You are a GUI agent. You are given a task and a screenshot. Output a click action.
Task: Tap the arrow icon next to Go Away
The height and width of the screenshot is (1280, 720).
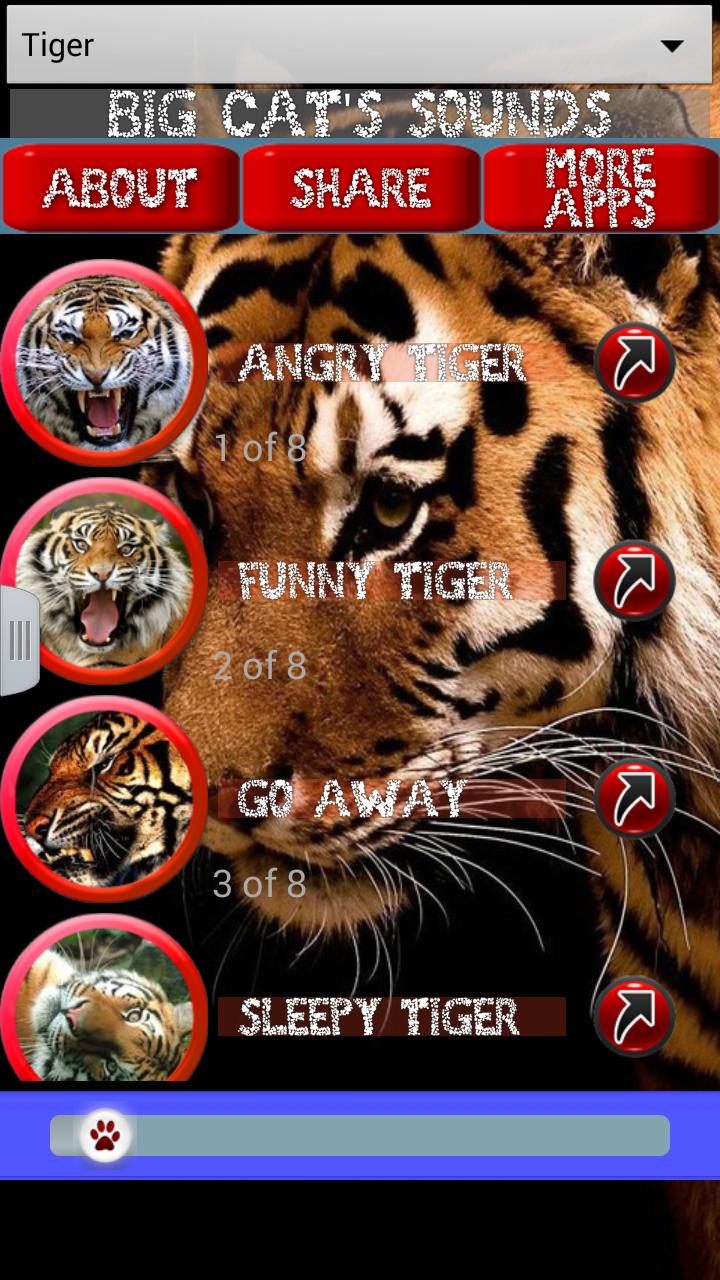click(634, 798)
